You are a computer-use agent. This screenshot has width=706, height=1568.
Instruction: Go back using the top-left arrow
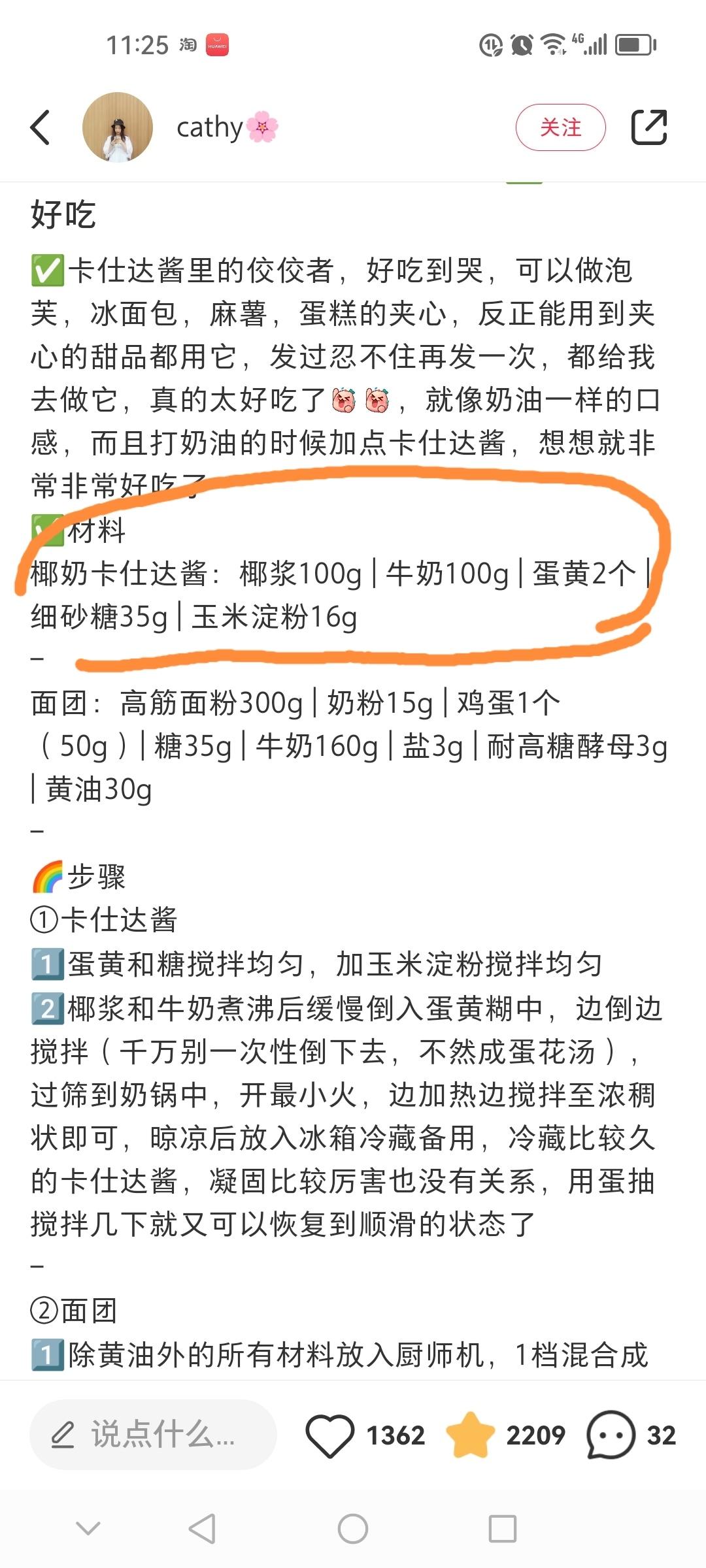pos(41,127)
